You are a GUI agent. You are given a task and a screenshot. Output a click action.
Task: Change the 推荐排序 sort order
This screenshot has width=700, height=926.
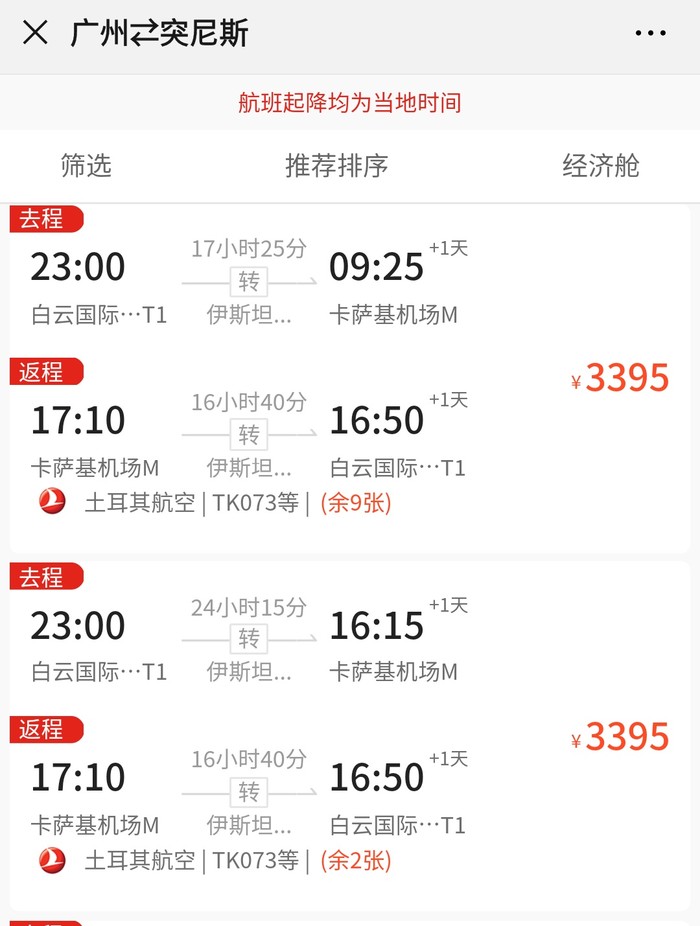pos(336,165)
